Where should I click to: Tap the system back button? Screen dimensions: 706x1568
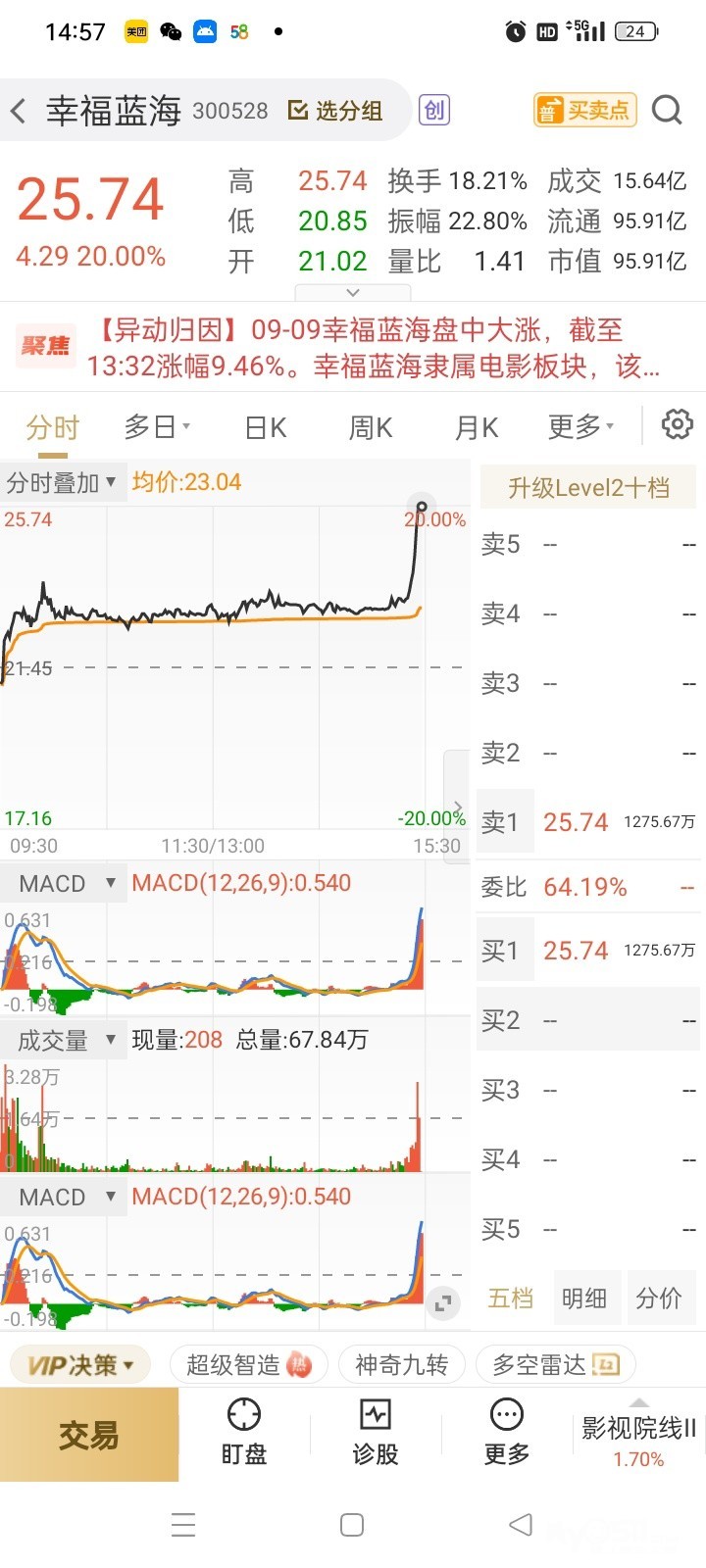(521, 1525)
